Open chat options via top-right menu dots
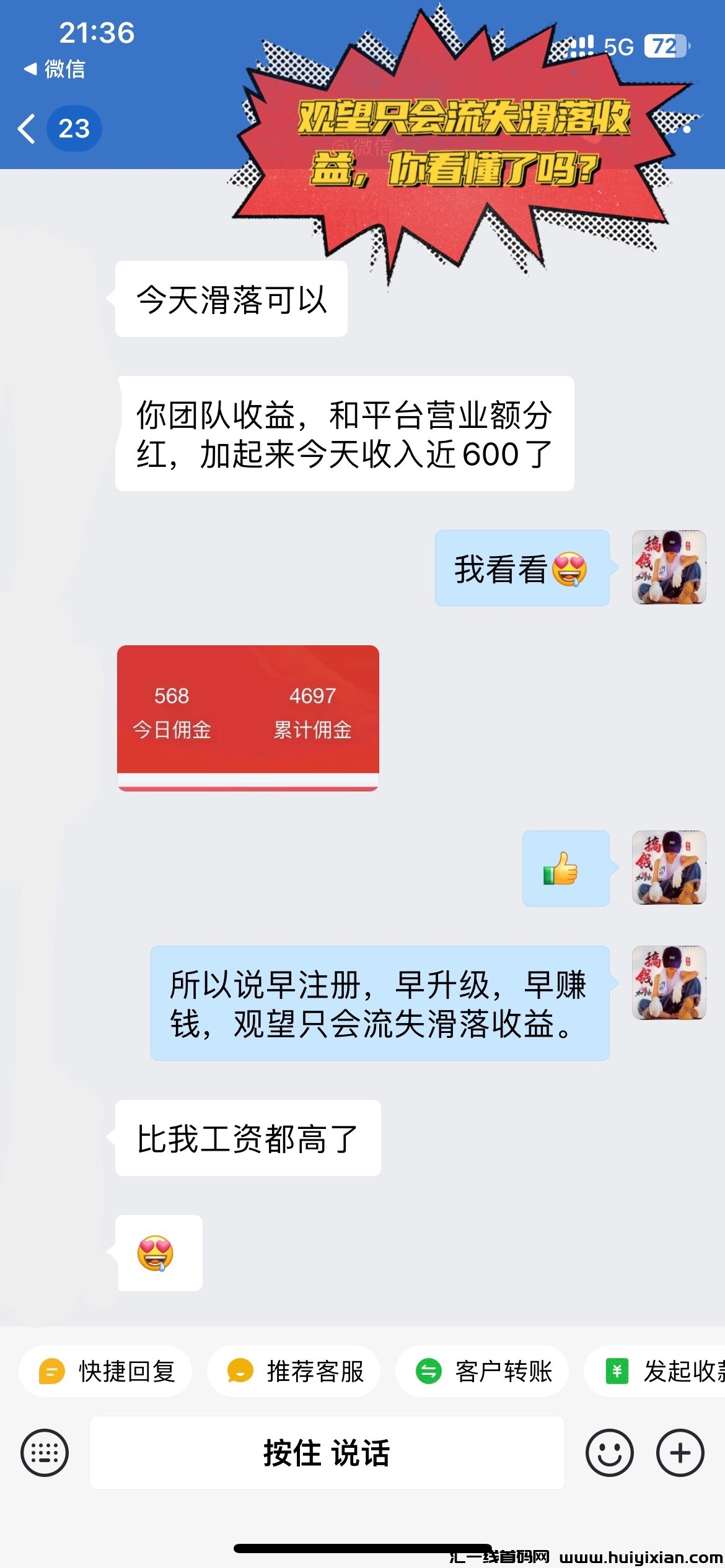725x1568 pixels. (x=688, y=130)
